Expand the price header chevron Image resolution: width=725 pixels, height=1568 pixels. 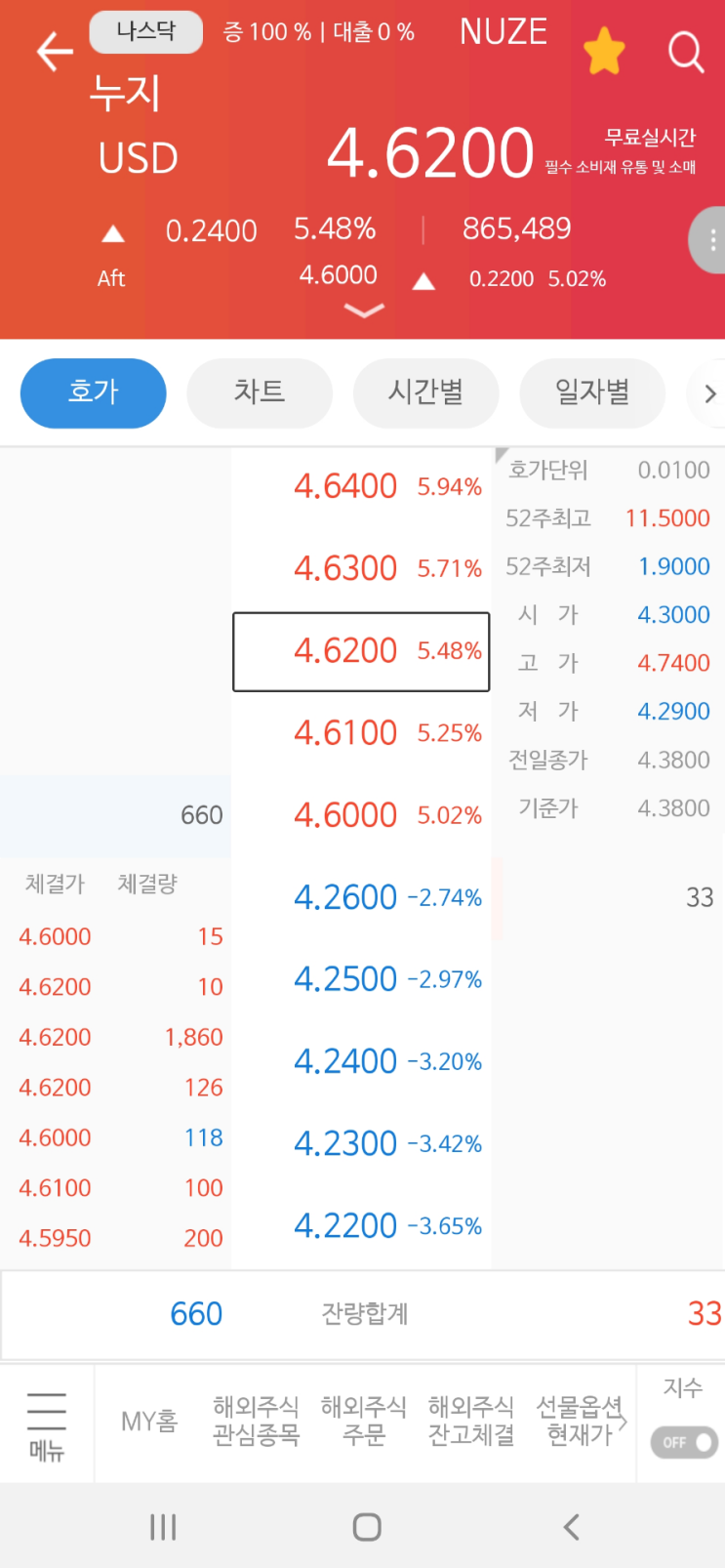tap(364, 310)
